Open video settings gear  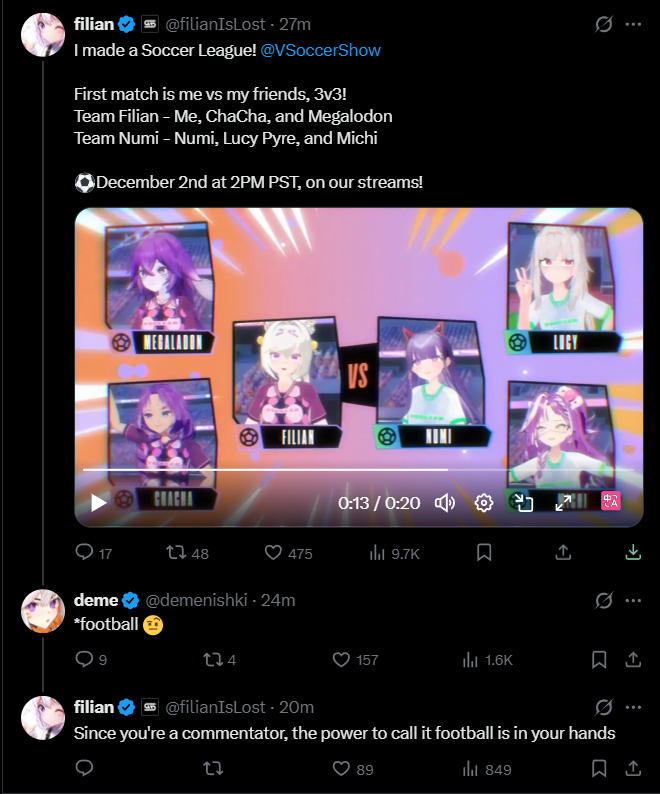click(484, 503)
